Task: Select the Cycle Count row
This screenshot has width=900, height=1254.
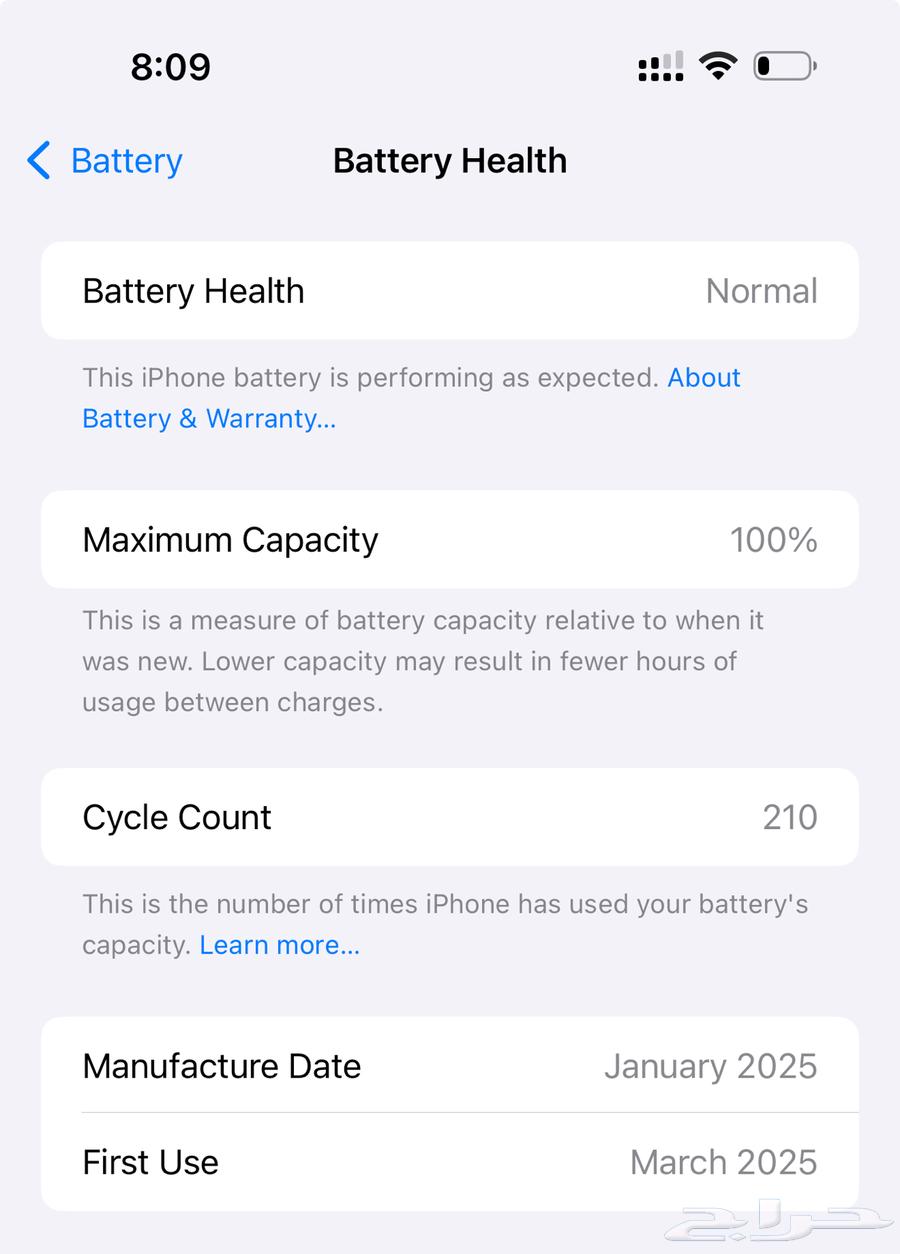Action: 450,817
